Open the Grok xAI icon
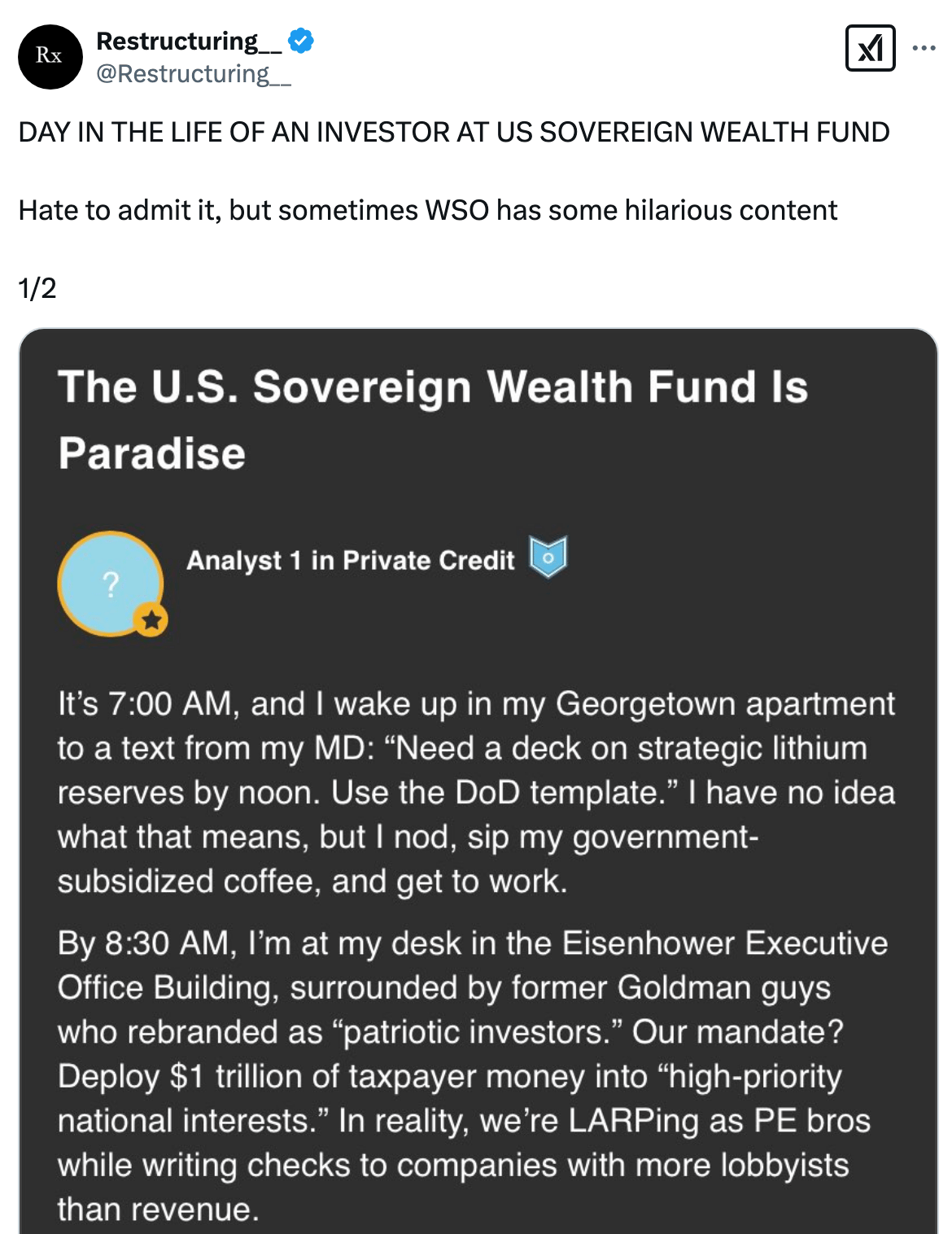Screen dimensions: 952x1234 click(870, 48)
